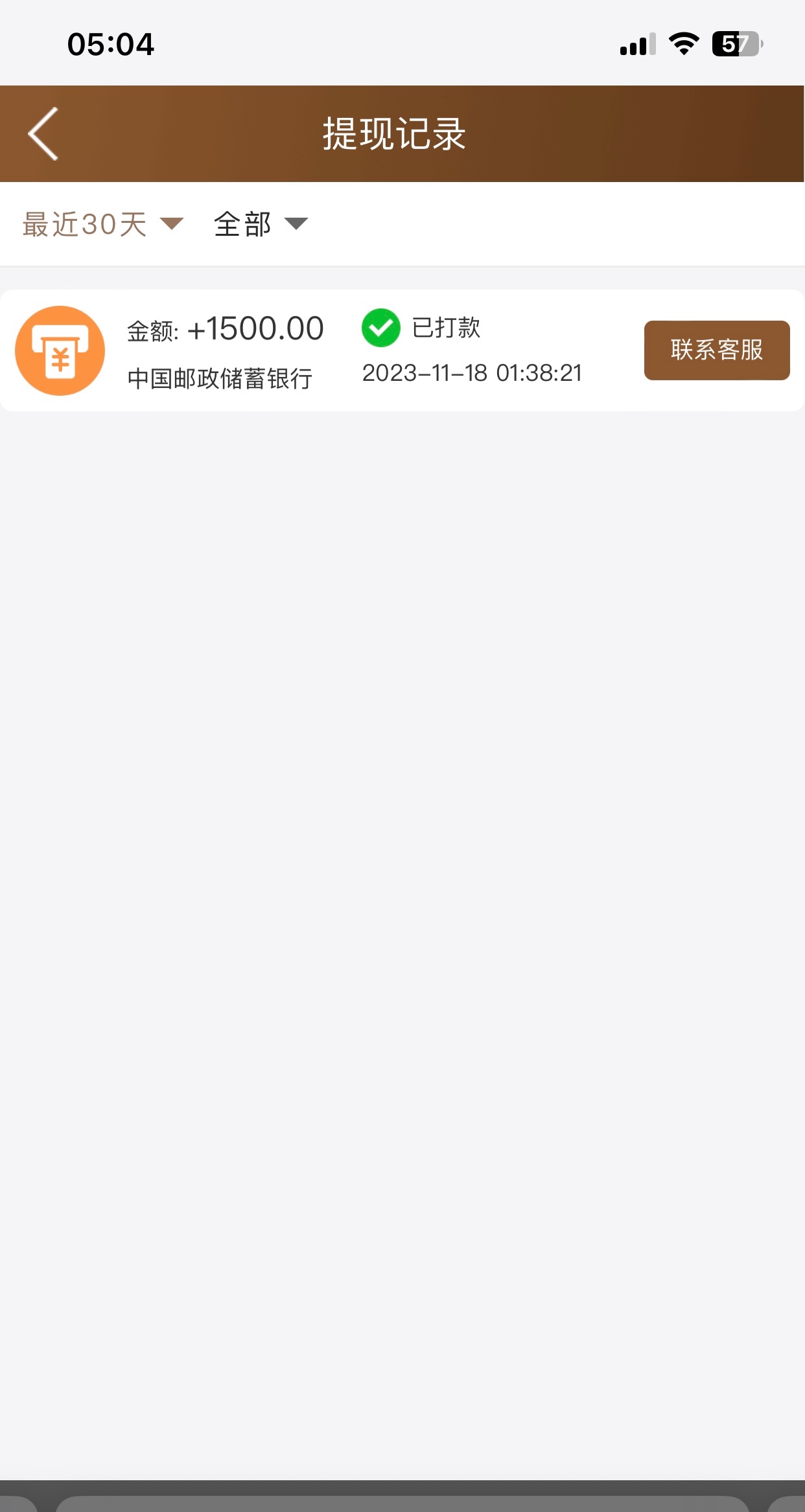Open the 全部 status filter dropdown
805x1512 pixels.
click(261, 224)
